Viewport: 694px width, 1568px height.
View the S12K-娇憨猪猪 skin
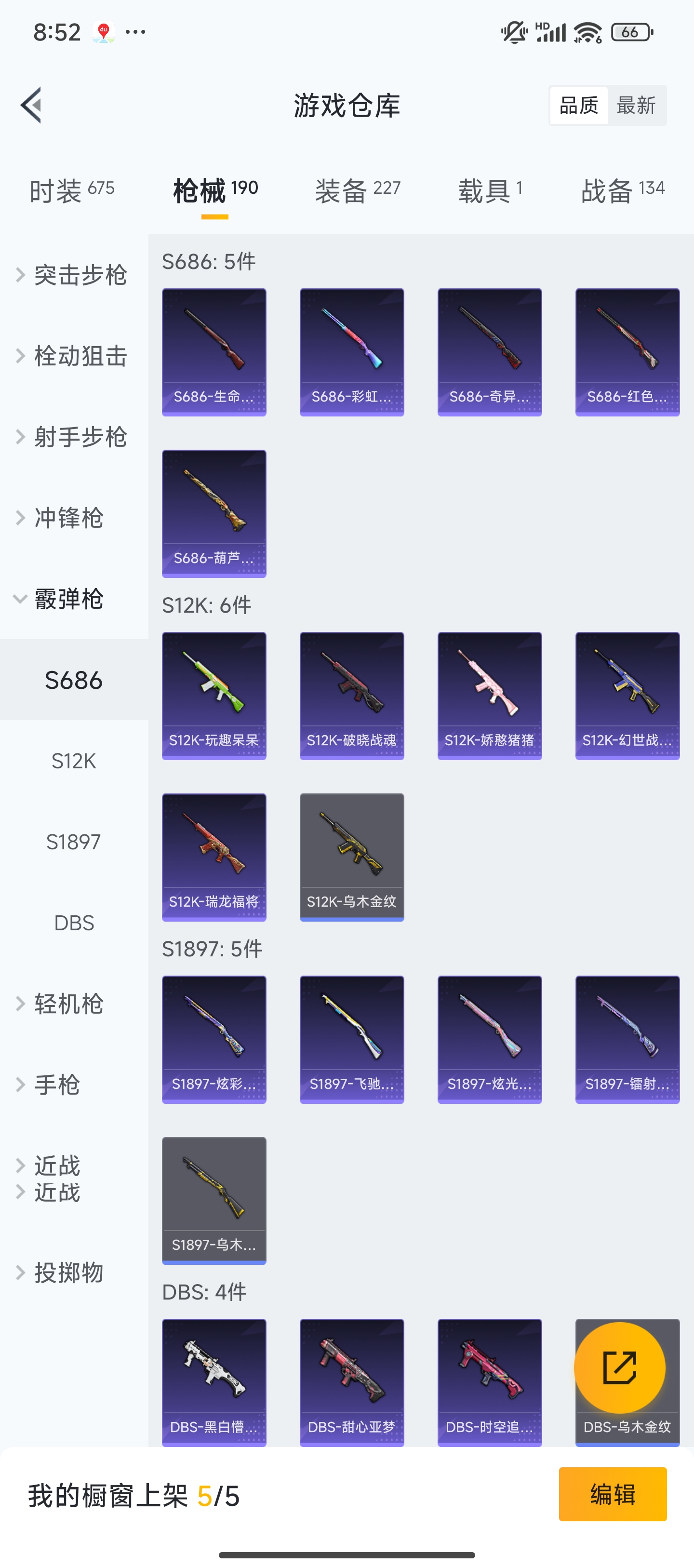coord(490,695)
